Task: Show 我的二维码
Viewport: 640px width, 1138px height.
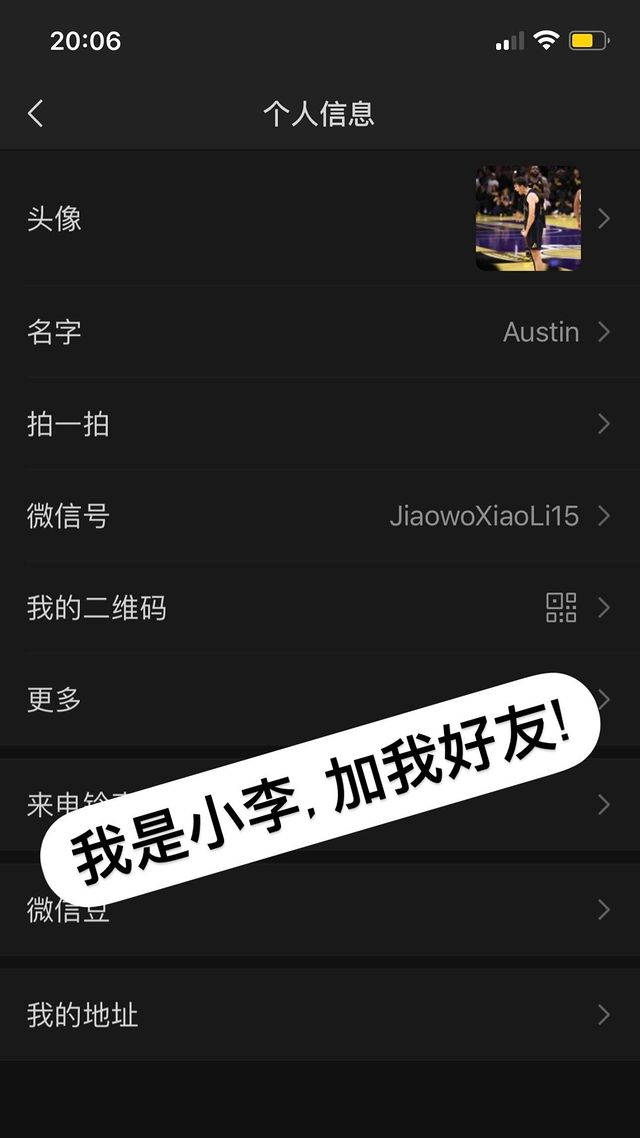Action: 320,608
